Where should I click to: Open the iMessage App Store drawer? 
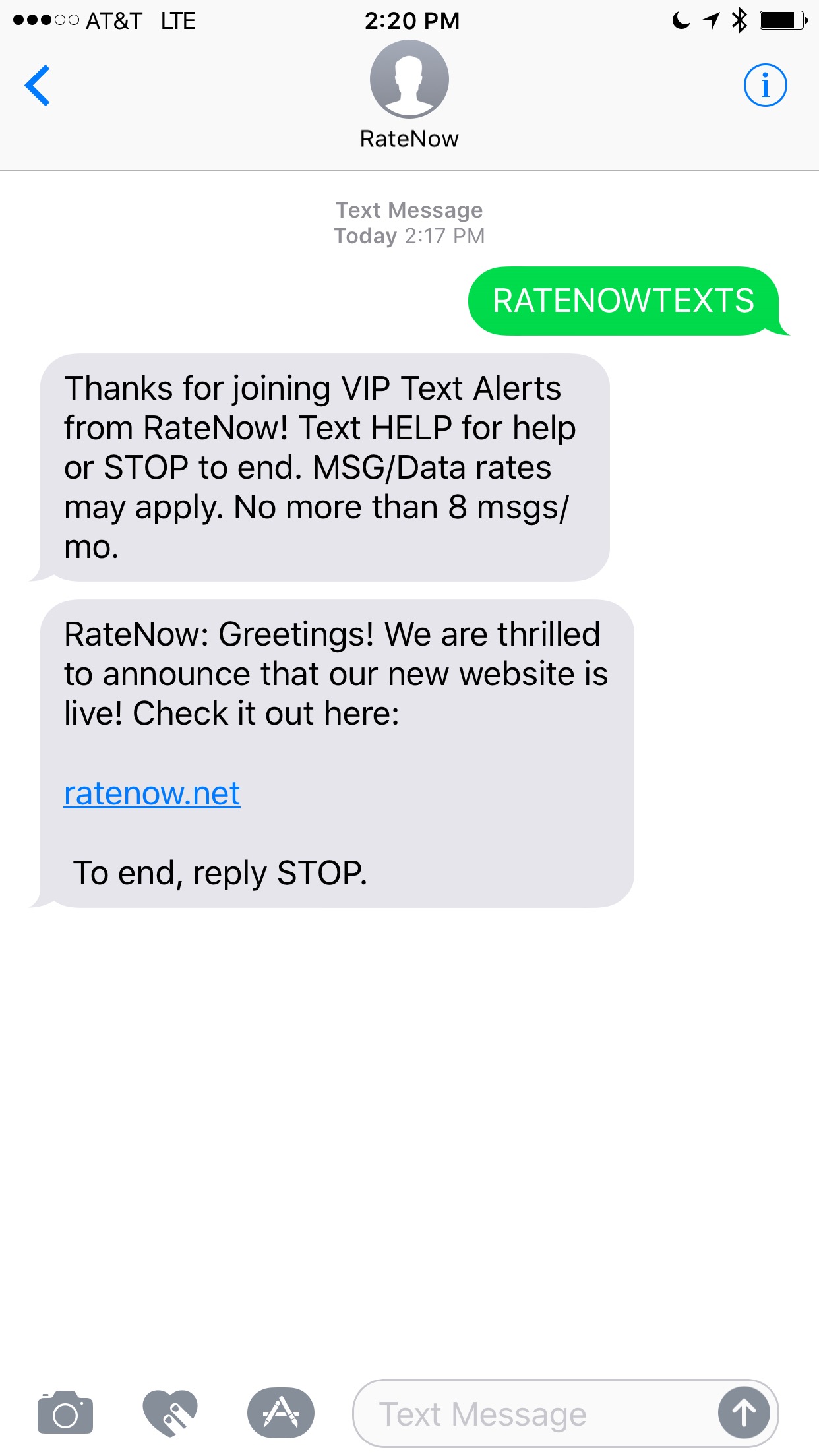pyautogui.click(x=281, y=1412)
